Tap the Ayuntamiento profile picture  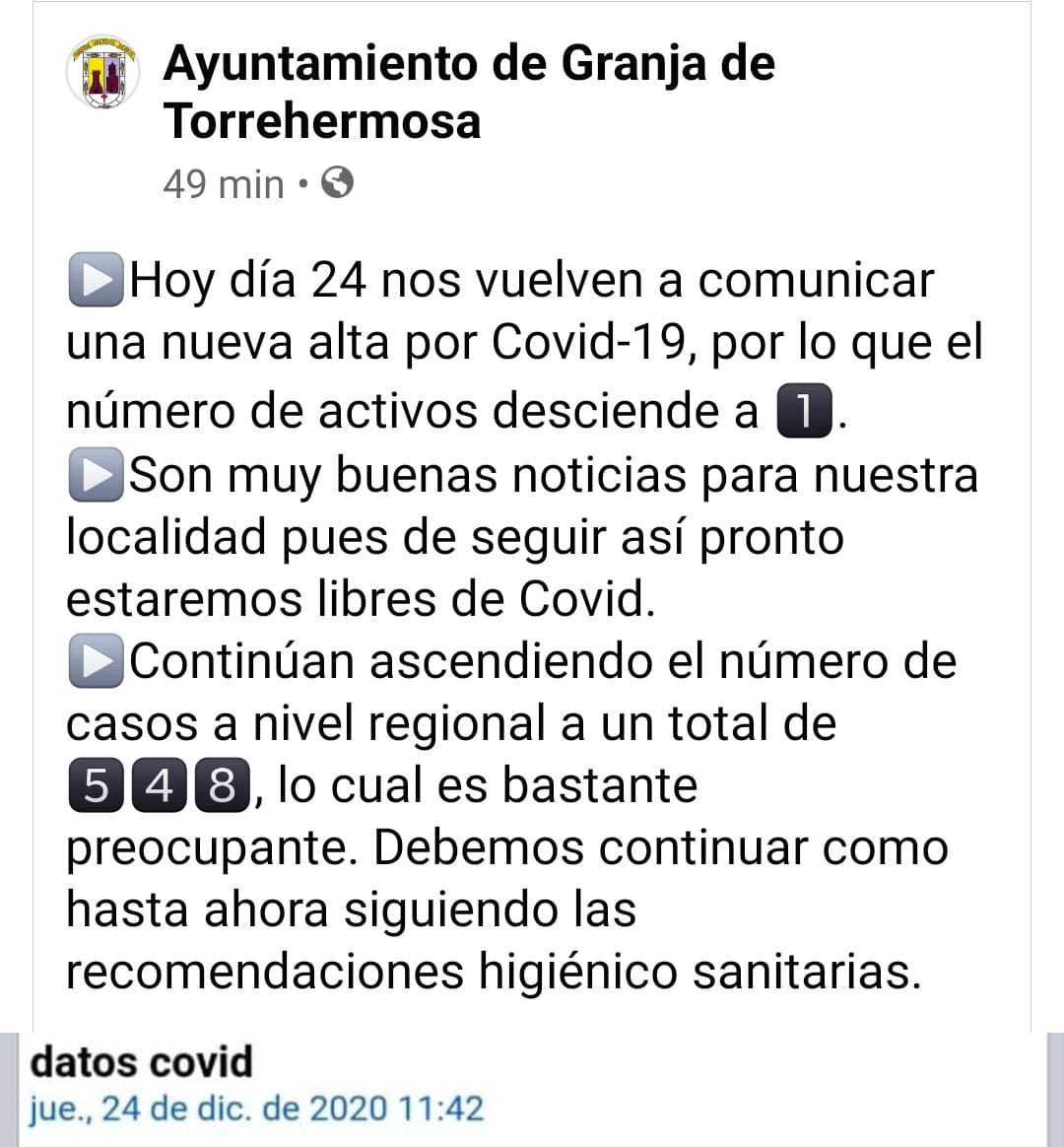[101, 72]
